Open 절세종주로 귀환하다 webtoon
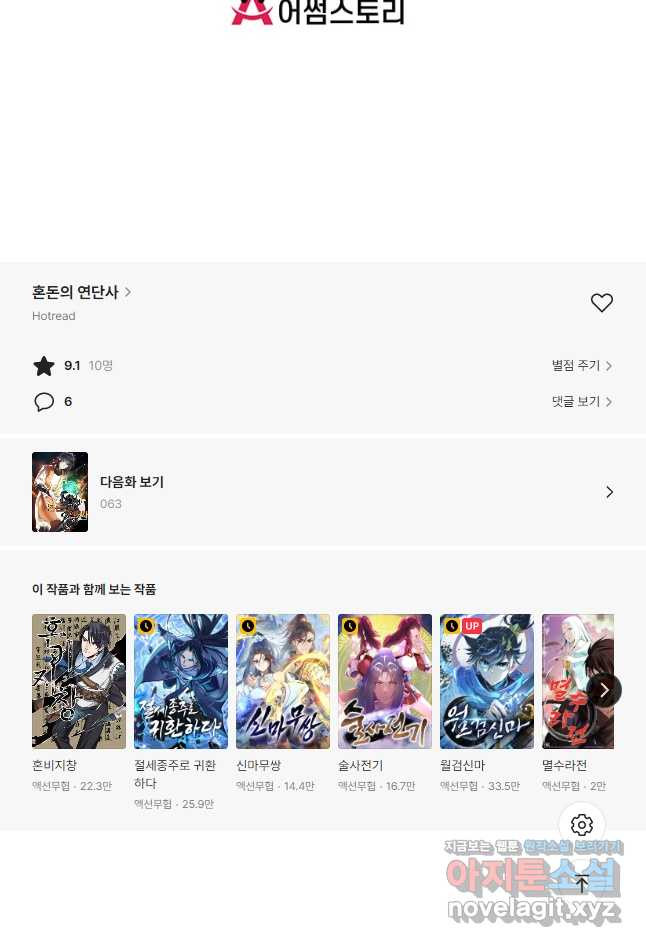 click(x=181, y=682)
